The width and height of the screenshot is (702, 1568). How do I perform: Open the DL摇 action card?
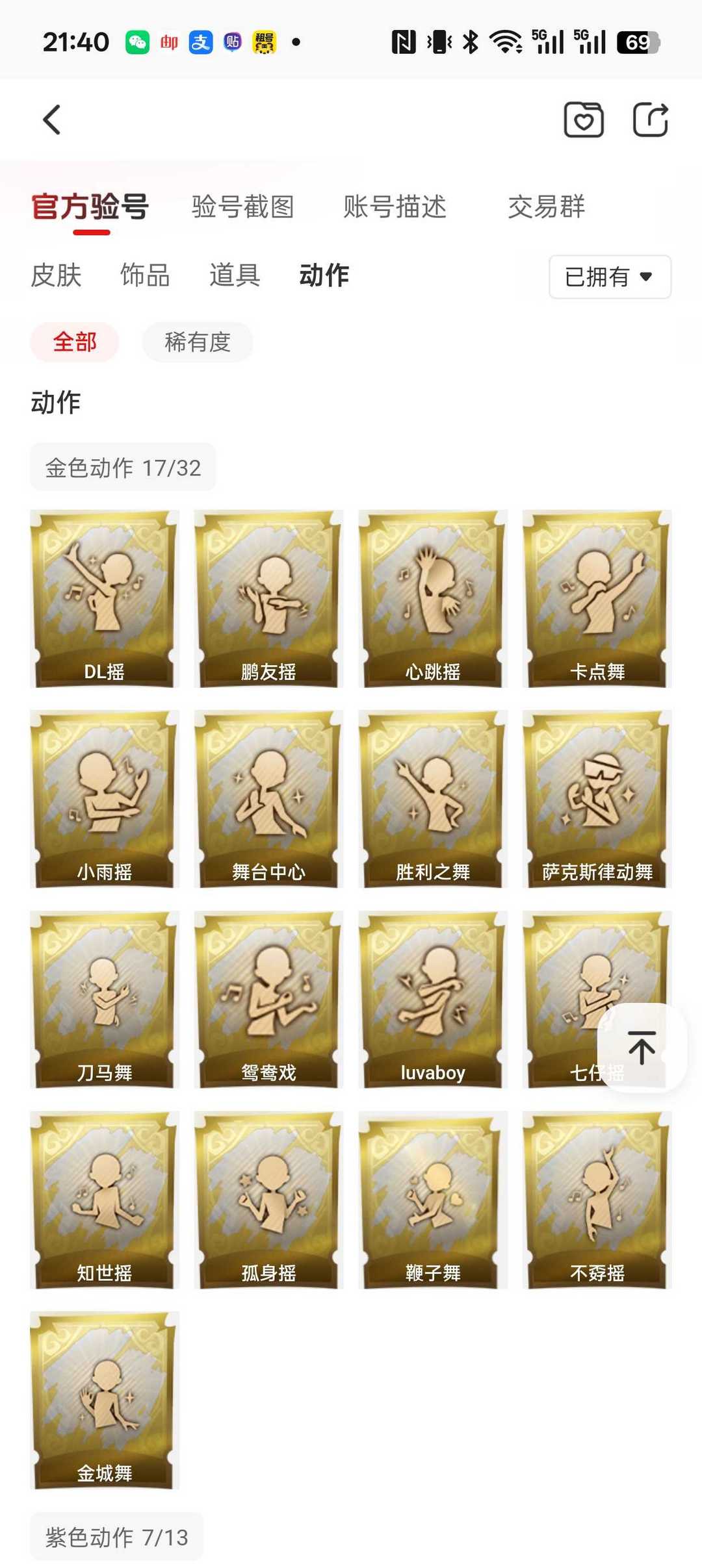105,599
